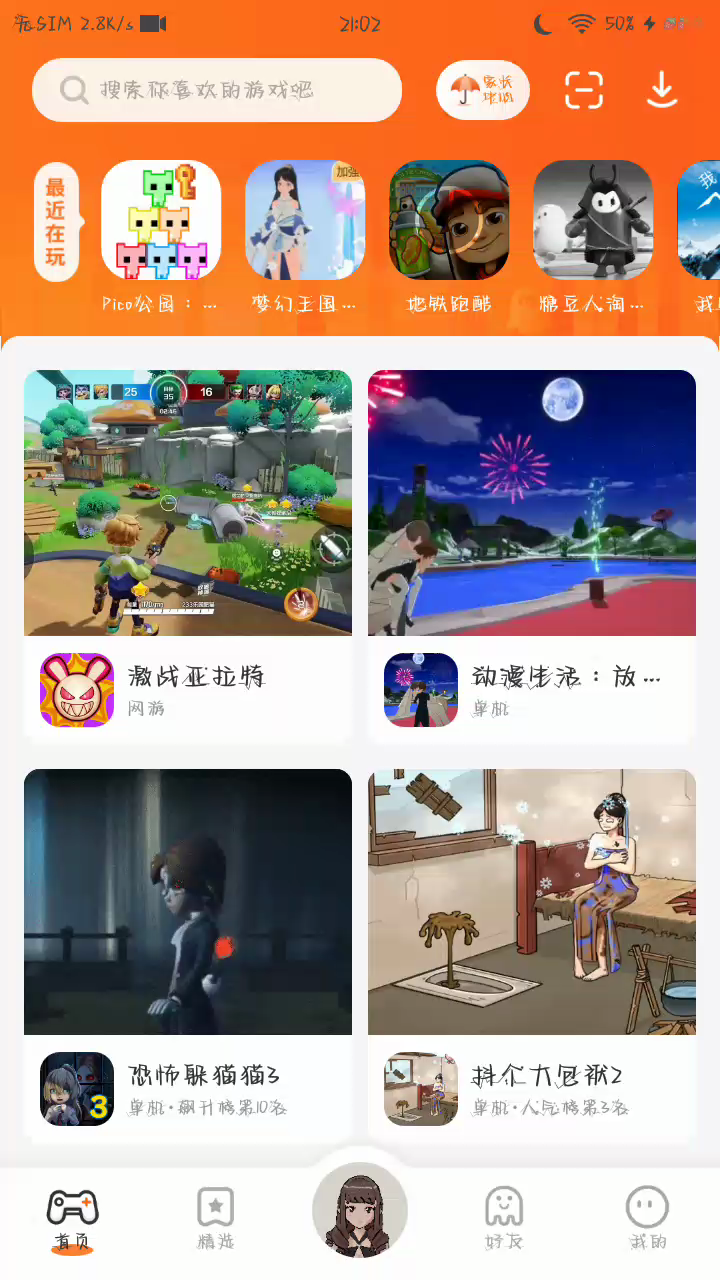Viewport: 720px width, 1280px height.
Task: Tap the game search box
Action: tap(217, 90)
